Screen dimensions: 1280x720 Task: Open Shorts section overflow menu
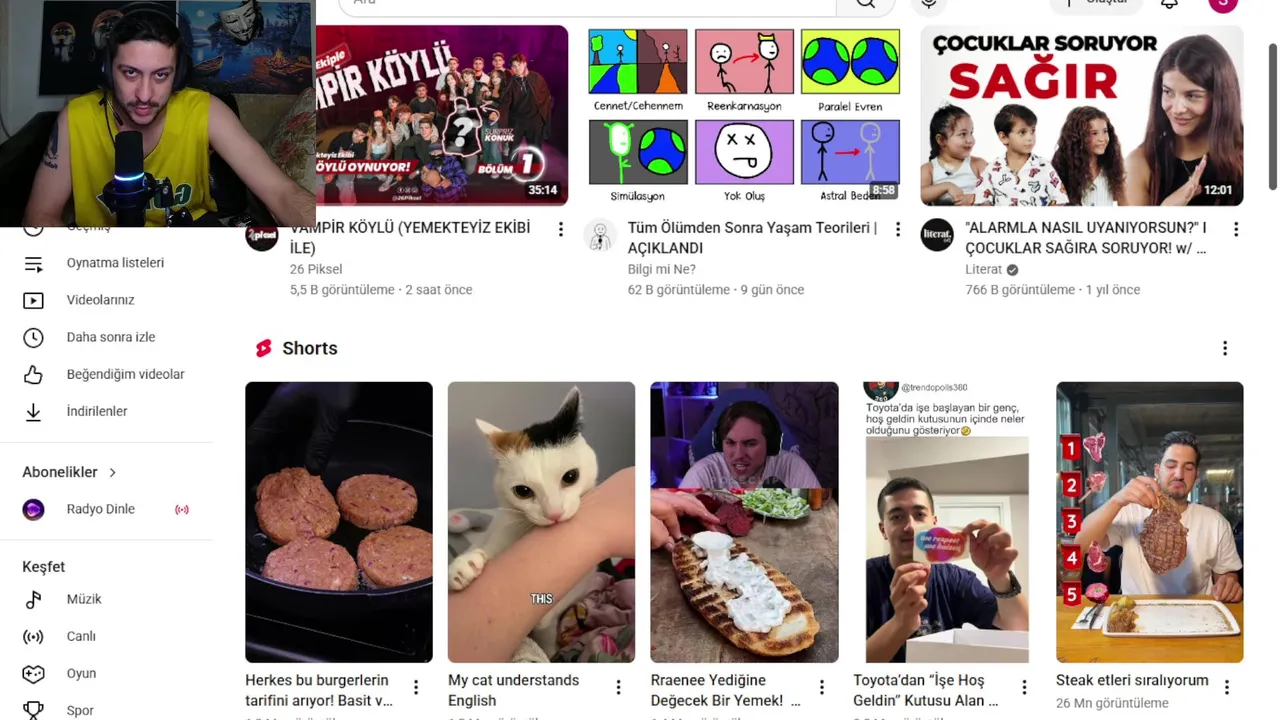click(1225, 348)
